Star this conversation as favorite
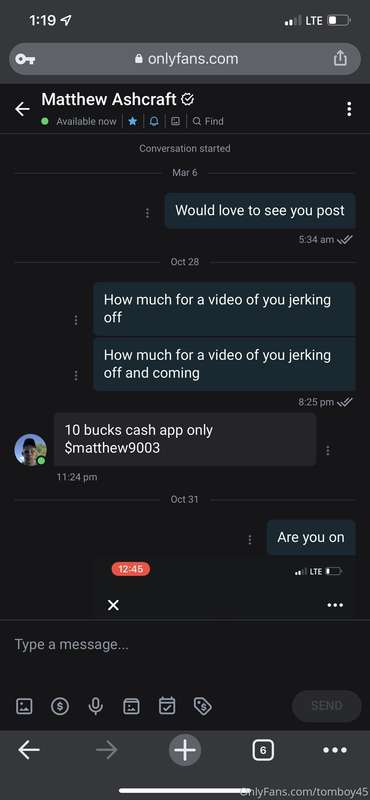The height and width of the screenshot is (800, 370). point(133,121)
